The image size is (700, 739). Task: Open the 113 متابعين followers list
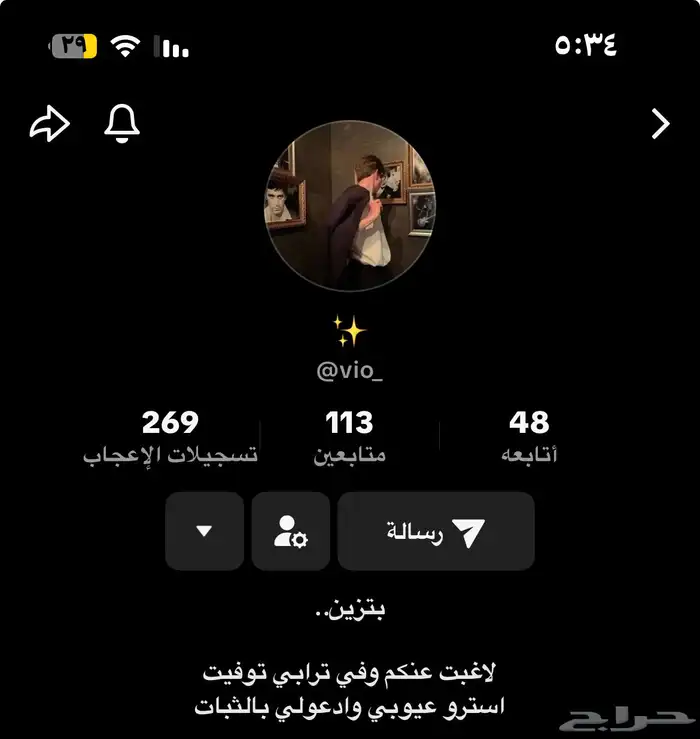349,437
